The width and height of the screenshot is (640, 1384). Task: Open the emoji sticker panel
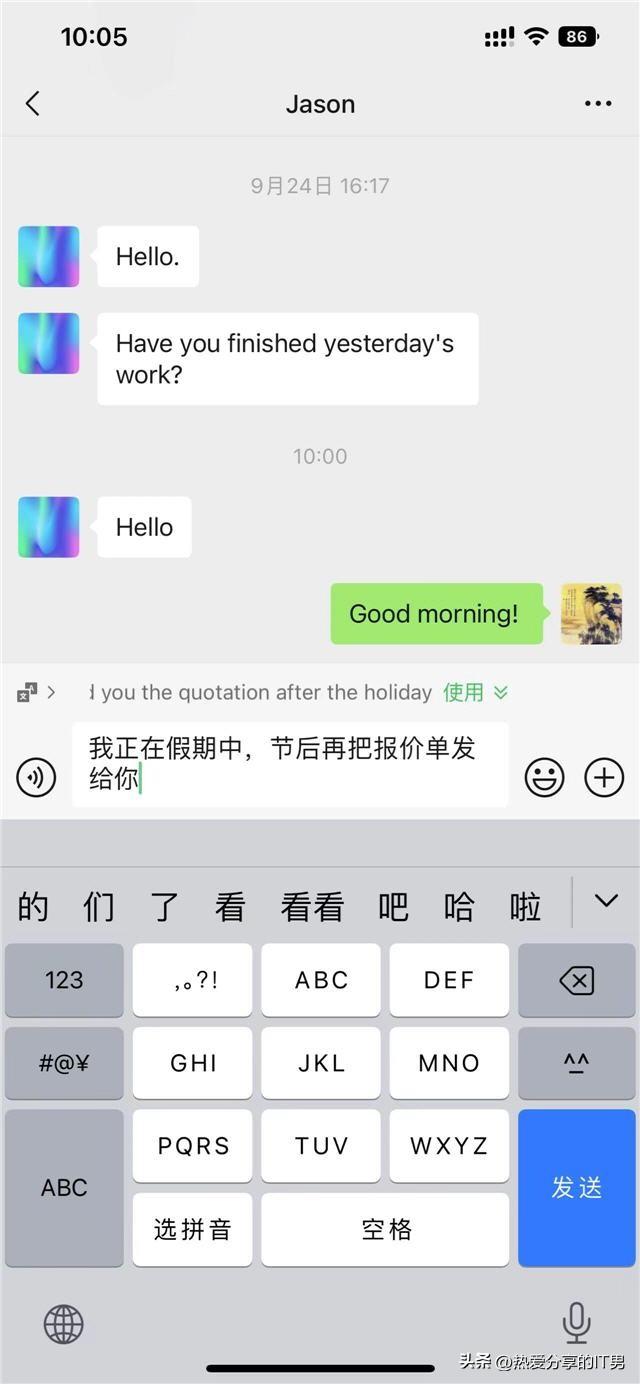coord(545,777)
